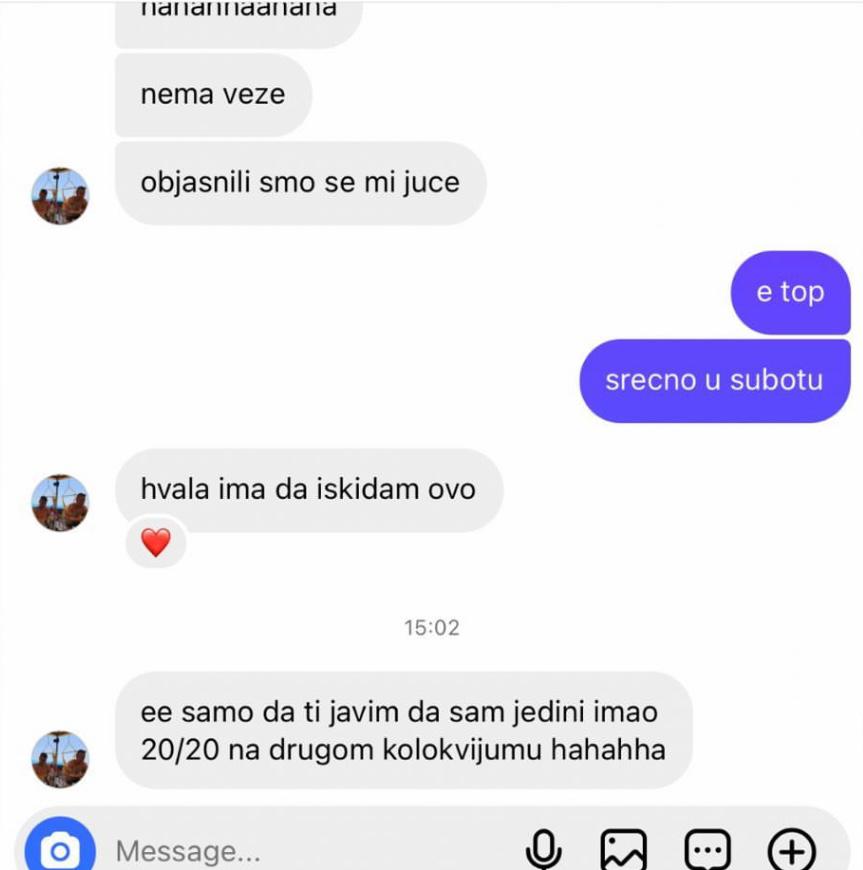Open the photo gallery picker

[x=623, y=851]
